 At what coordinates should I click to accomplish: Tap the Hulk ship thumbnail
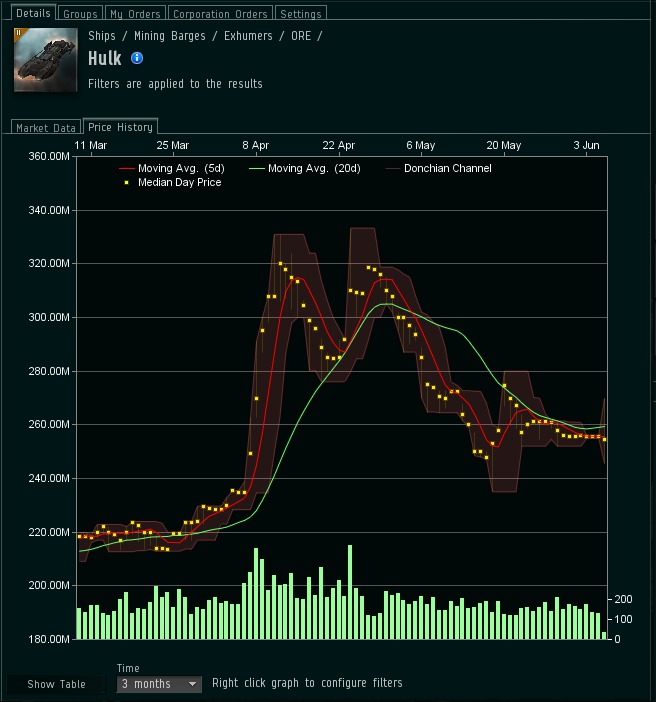45,59
